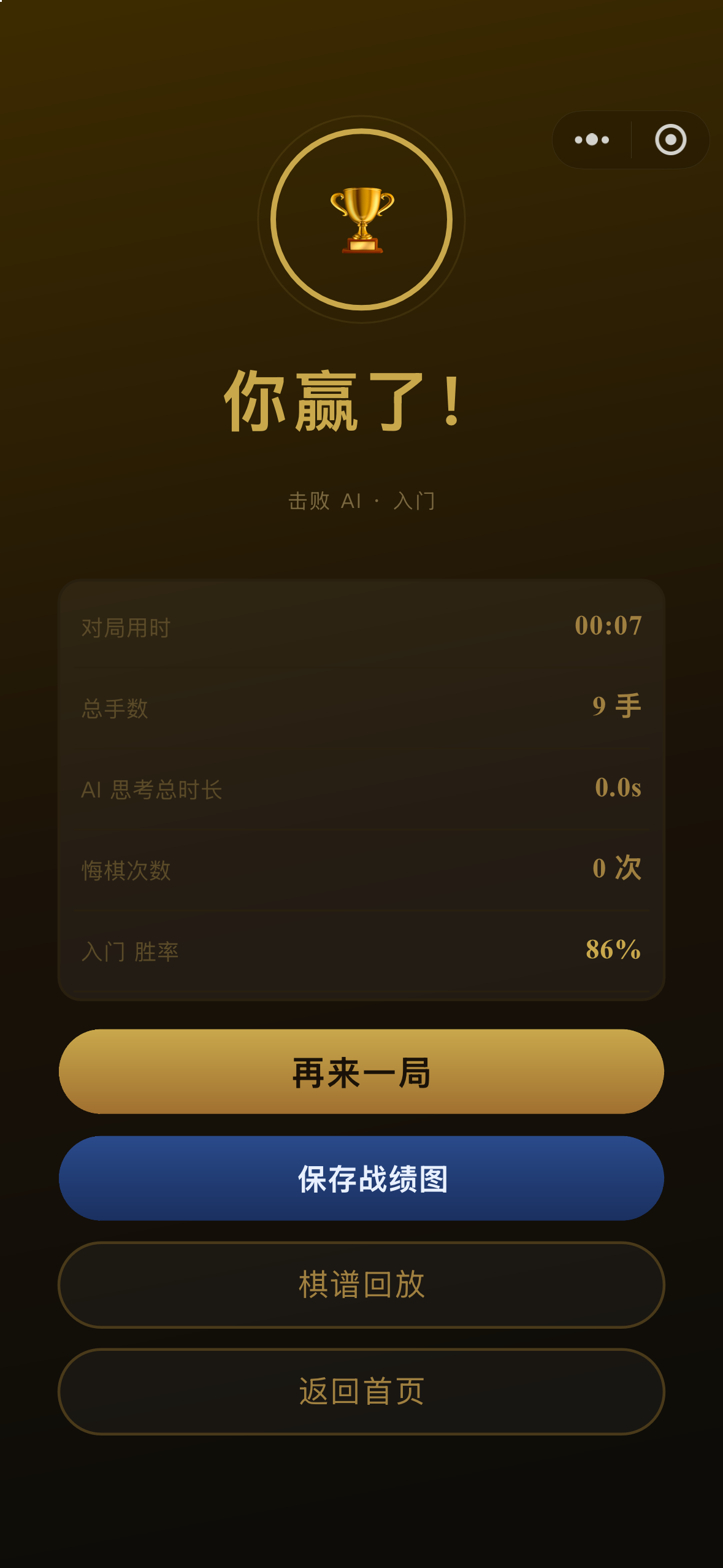
Task: Open the mini program more options menu
Action: coord(592,140)
